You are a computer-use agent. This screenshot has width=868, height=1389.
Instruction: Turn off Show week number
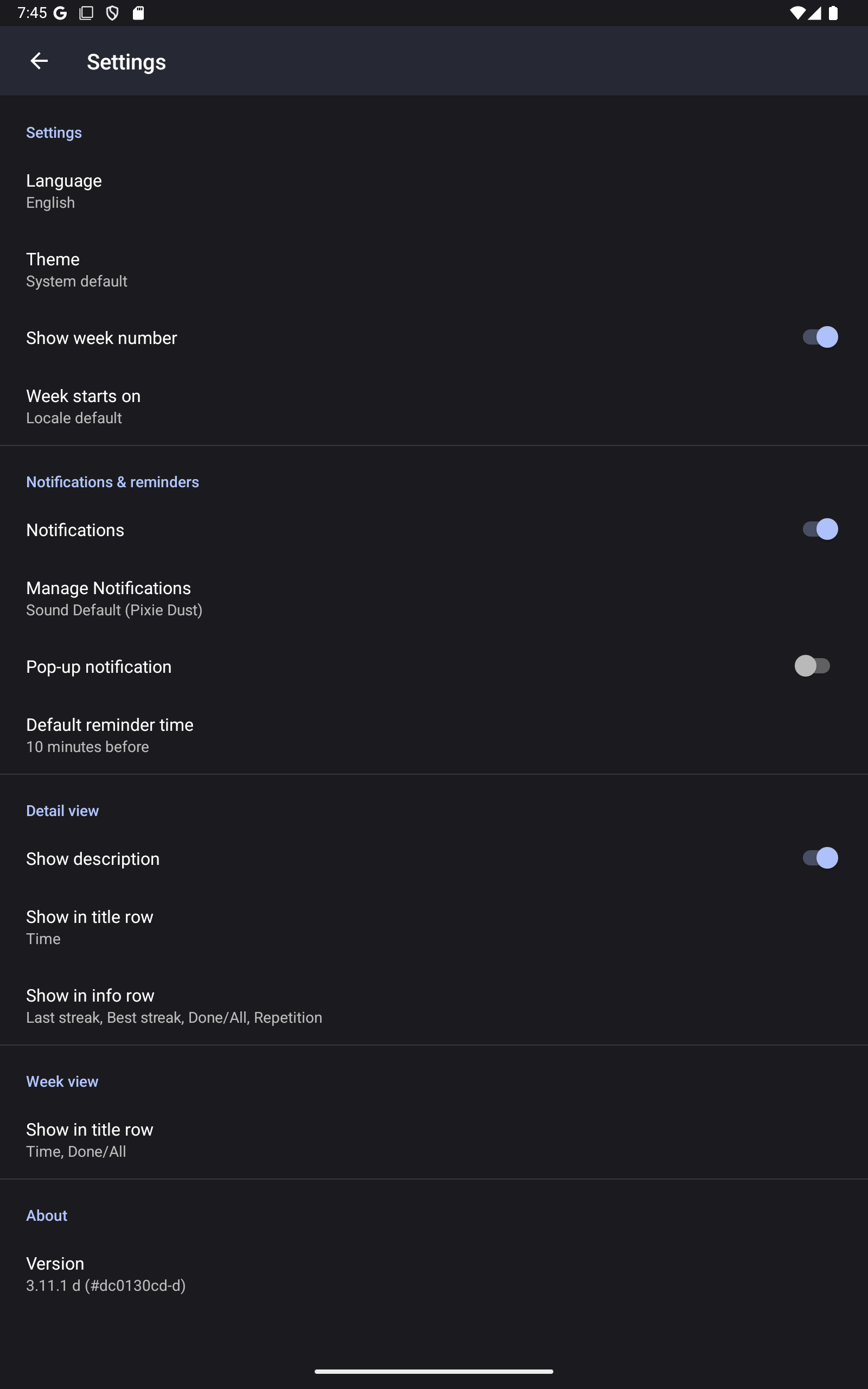click(820, 337)
